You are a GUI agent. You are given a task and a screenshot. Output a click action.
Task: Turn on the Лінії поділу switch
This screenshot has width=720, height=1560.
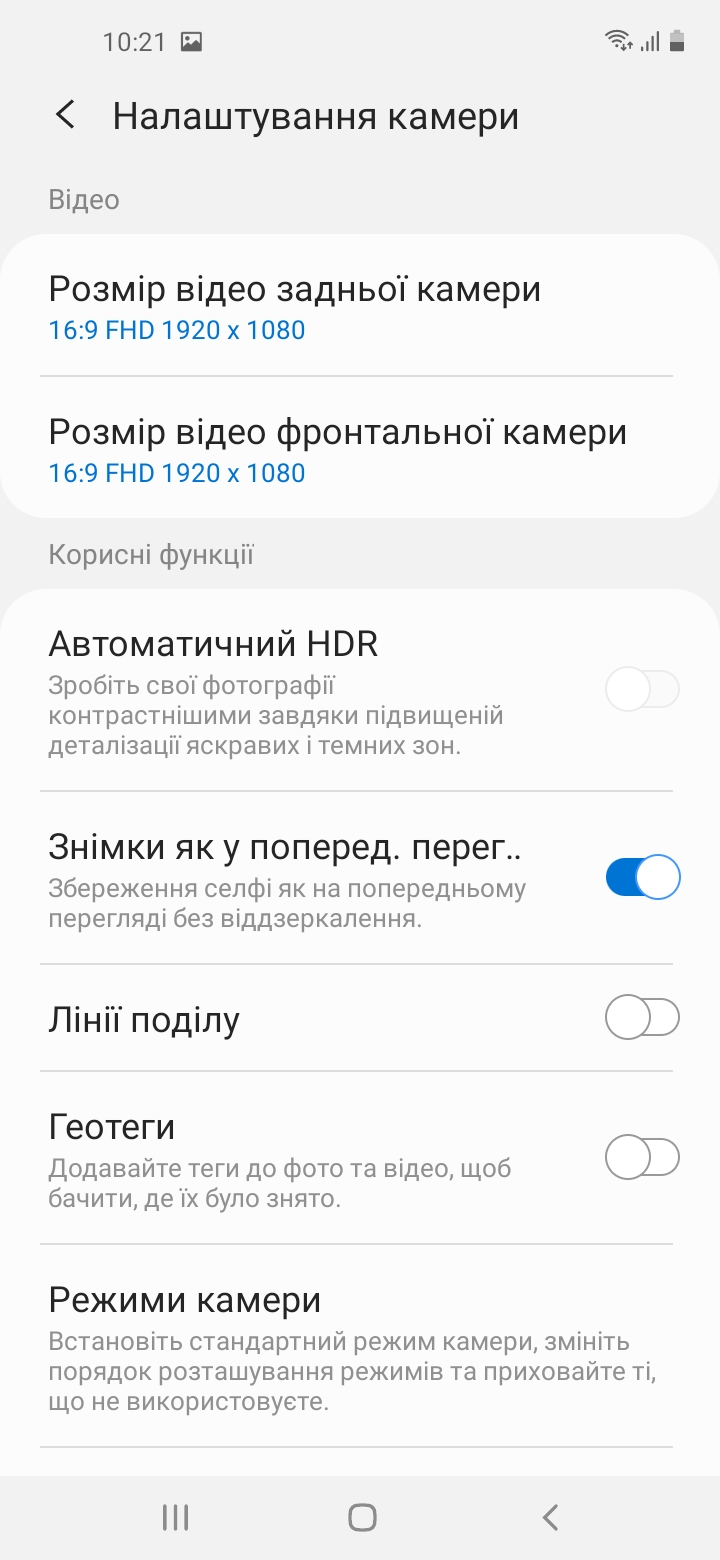[641, 1017]
